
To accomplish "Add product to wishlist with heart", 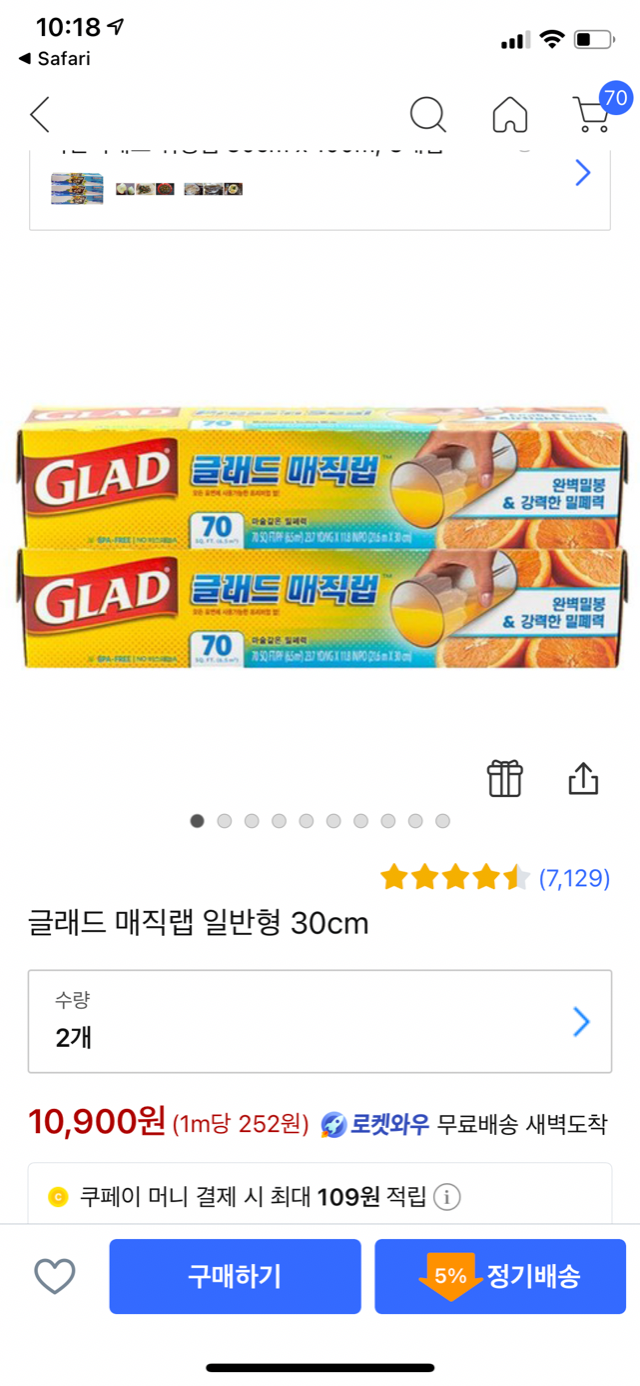I will [x=55, y=1276].
